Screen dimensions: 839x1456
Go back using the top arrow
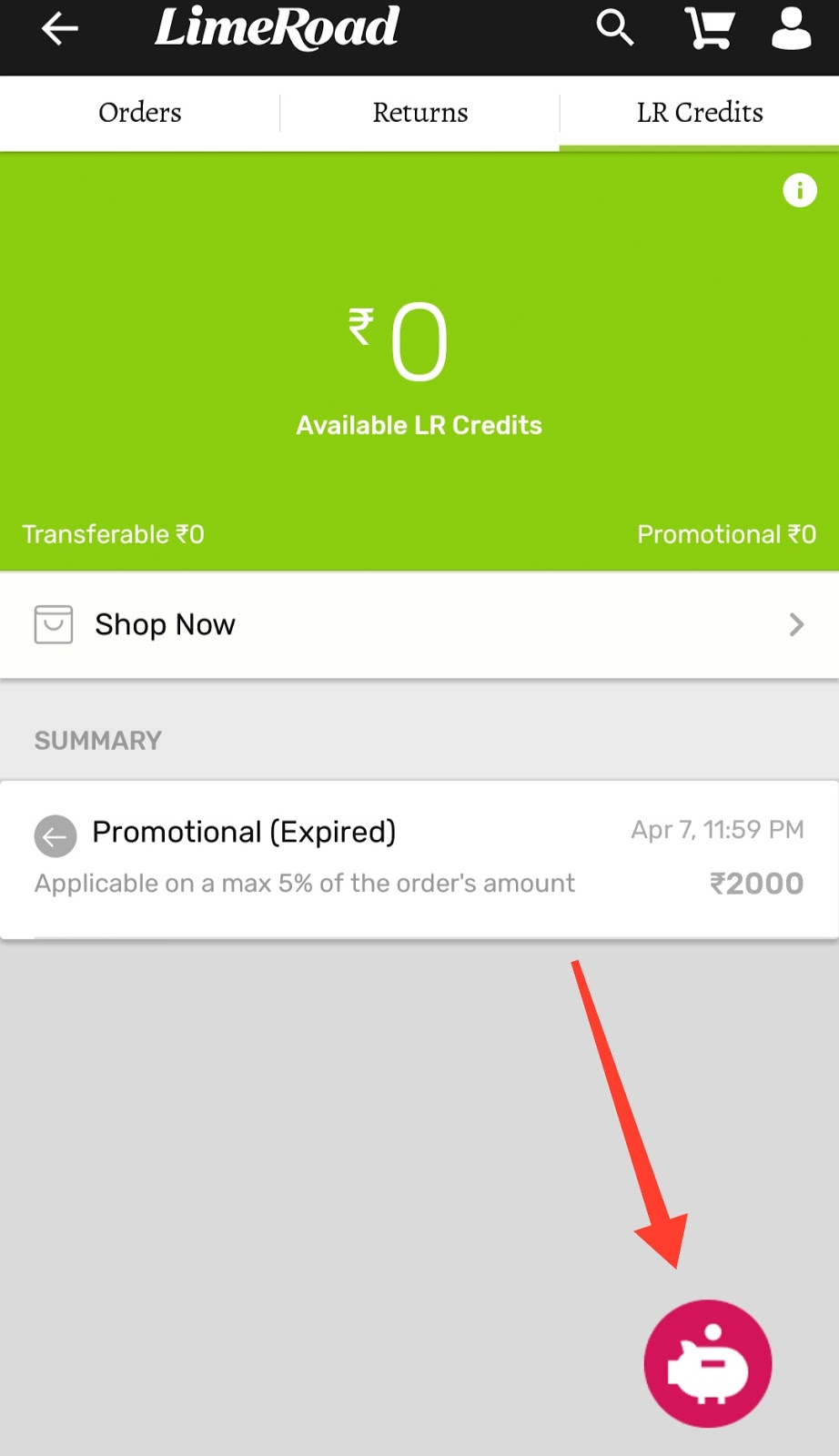click(x=60, y=29)
